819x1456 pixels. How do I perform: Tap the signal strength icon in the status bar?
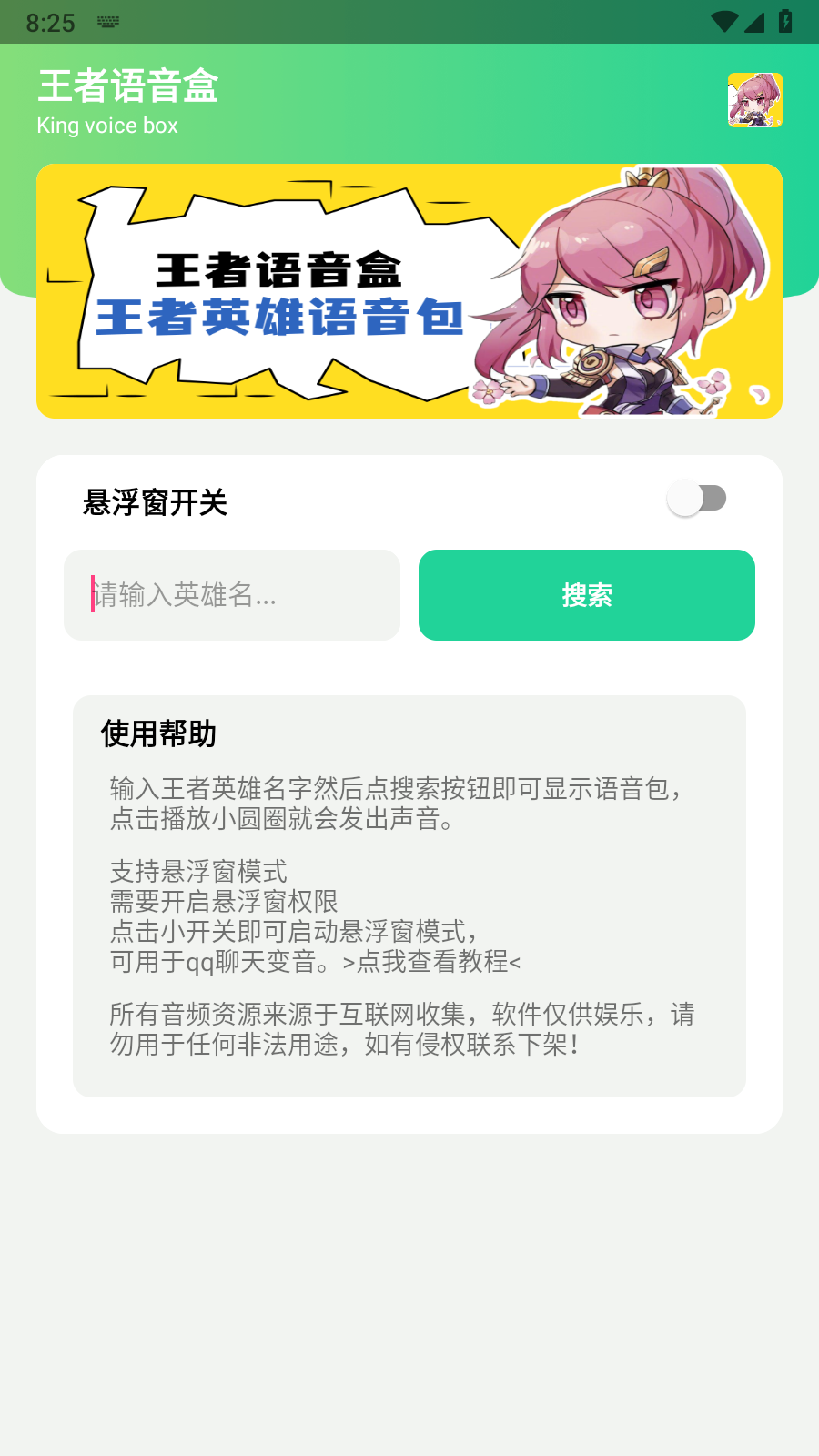coord(756,21)
